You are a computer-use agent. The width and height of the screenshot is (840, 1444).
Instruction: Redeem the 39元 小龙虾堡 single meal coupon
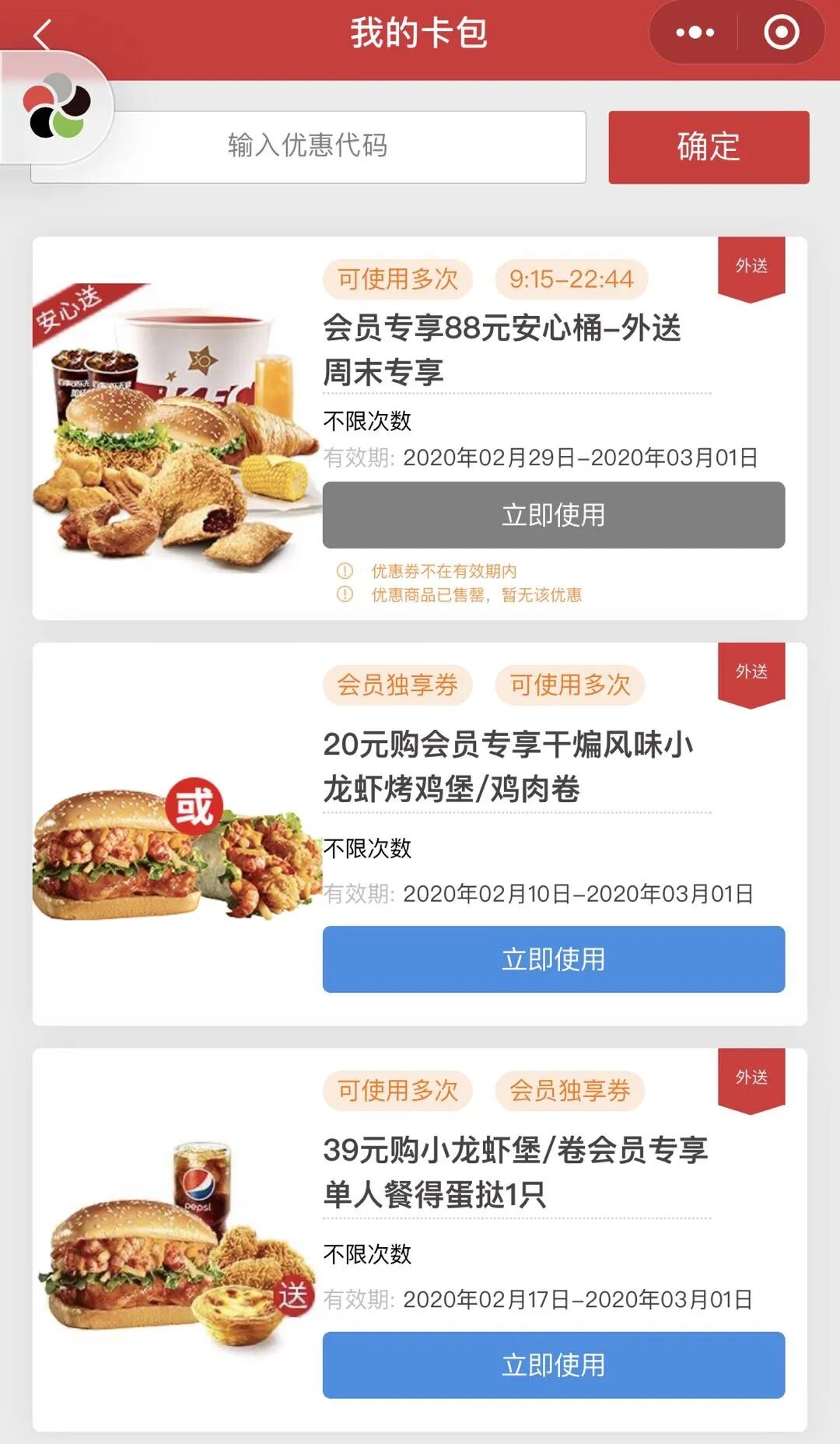553,1365
